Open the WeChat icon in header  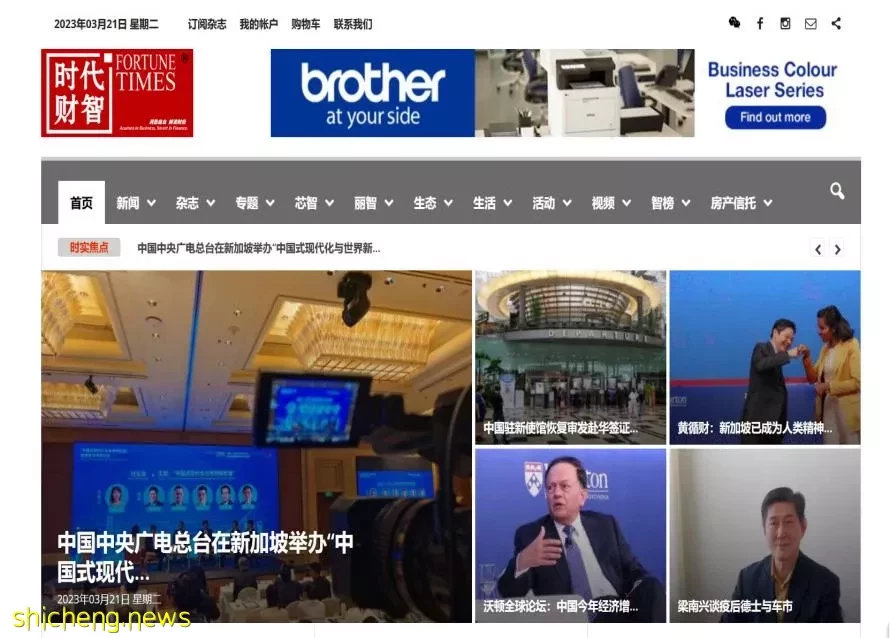coord(735,23)
